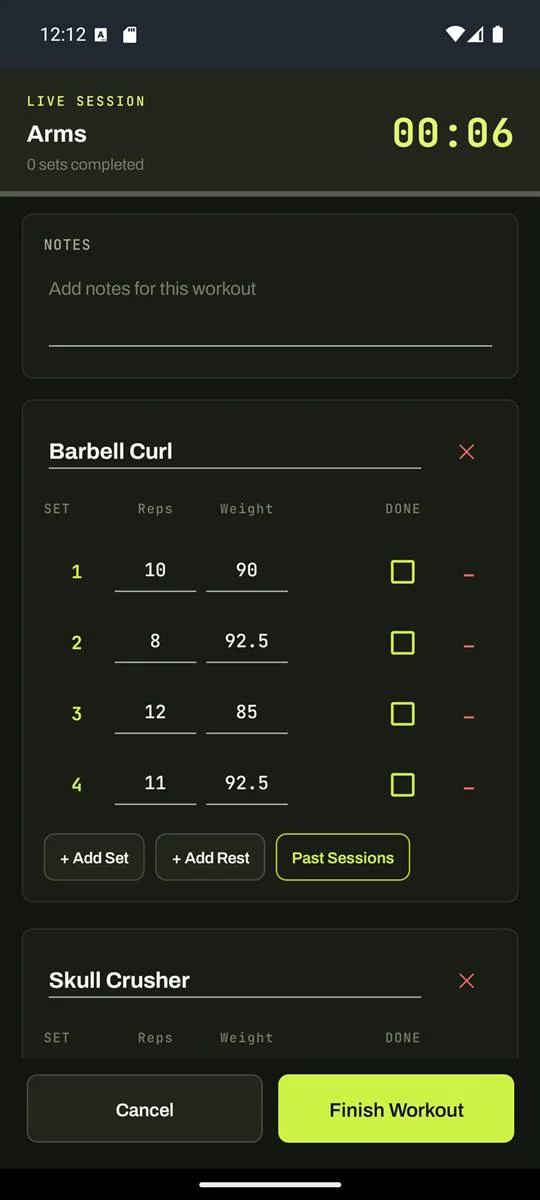The width and height of the screenshot is (540, 1200).
Task: Mark Barbell Curl set 1 as done
Action: [x=402, y=572]
